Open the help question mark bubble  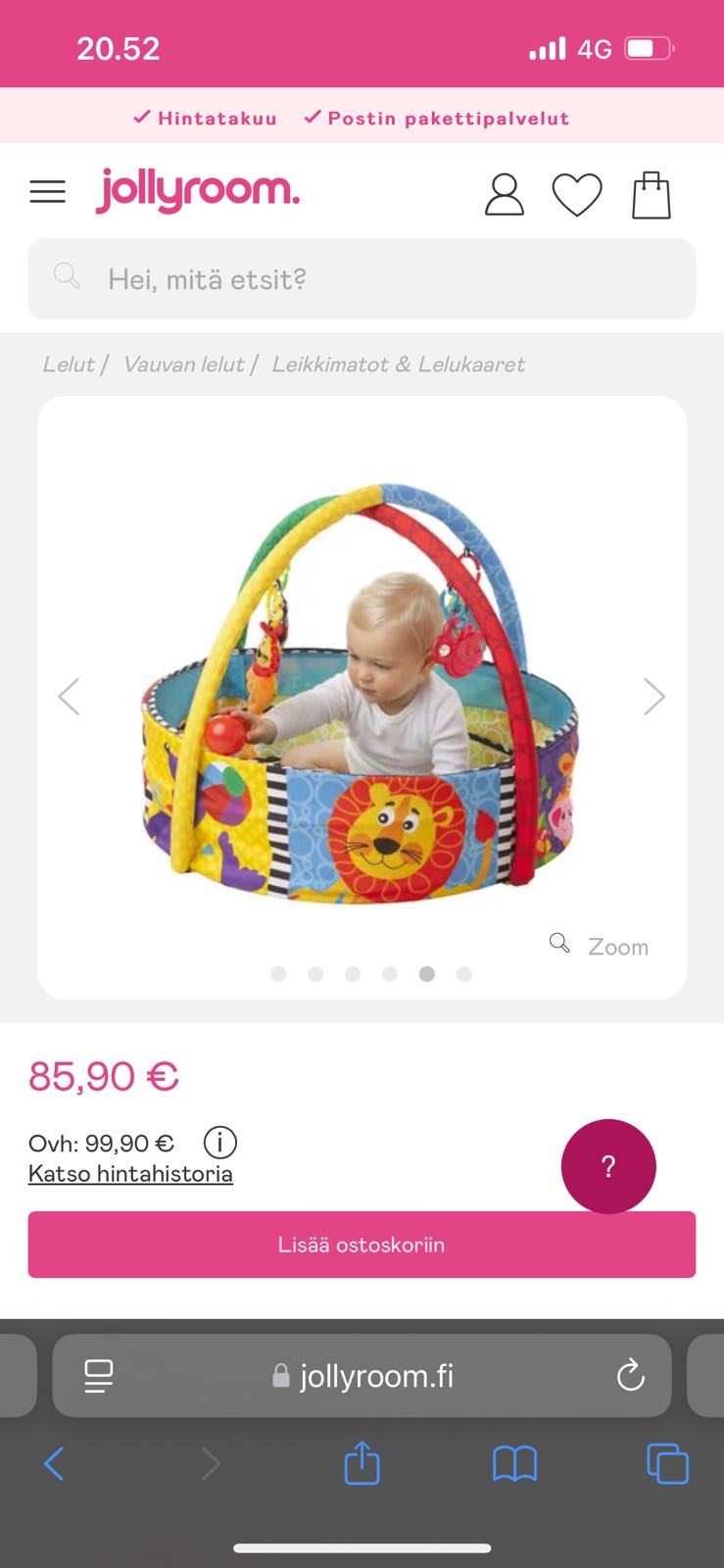tap(607, 1166)
